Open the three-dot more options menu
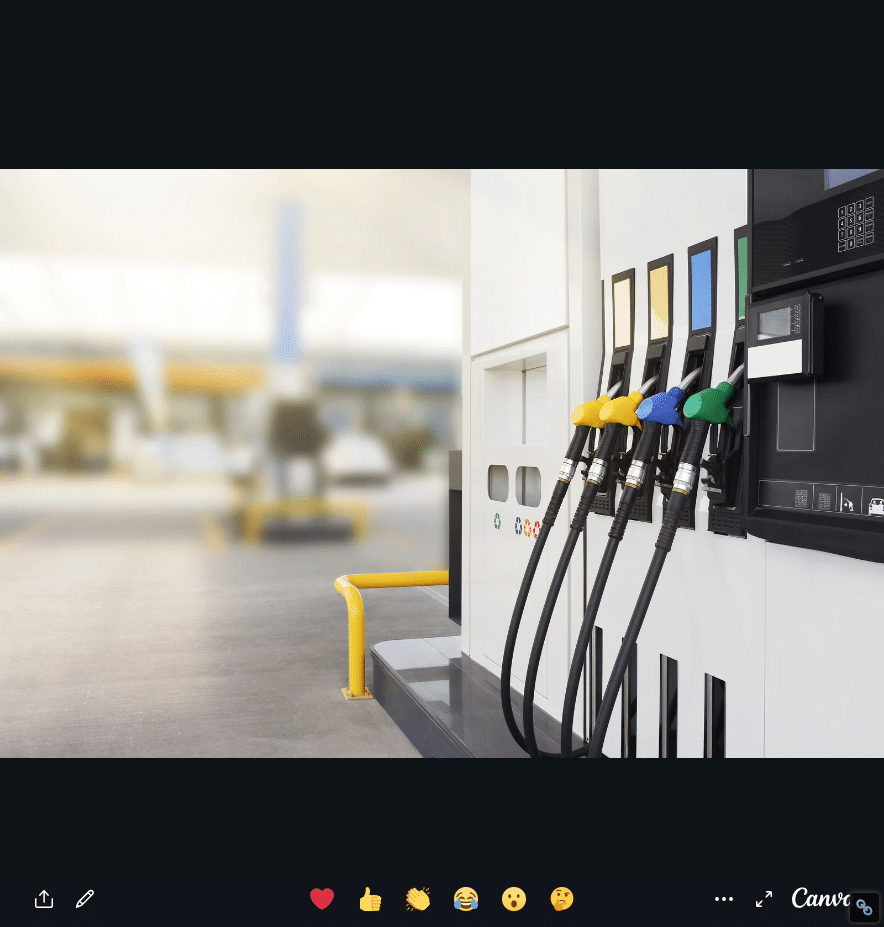 (724, 899)
